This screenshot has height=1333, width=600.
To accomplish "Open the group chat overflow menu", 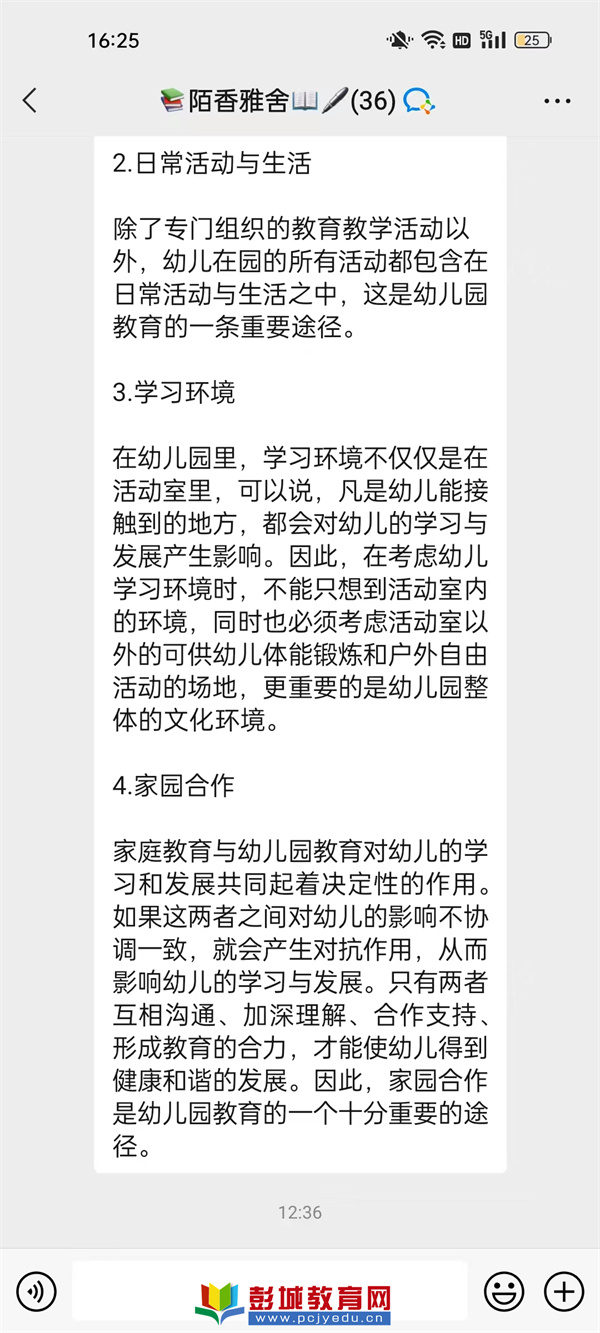I will pyautogui.click(x=557, y=101).
